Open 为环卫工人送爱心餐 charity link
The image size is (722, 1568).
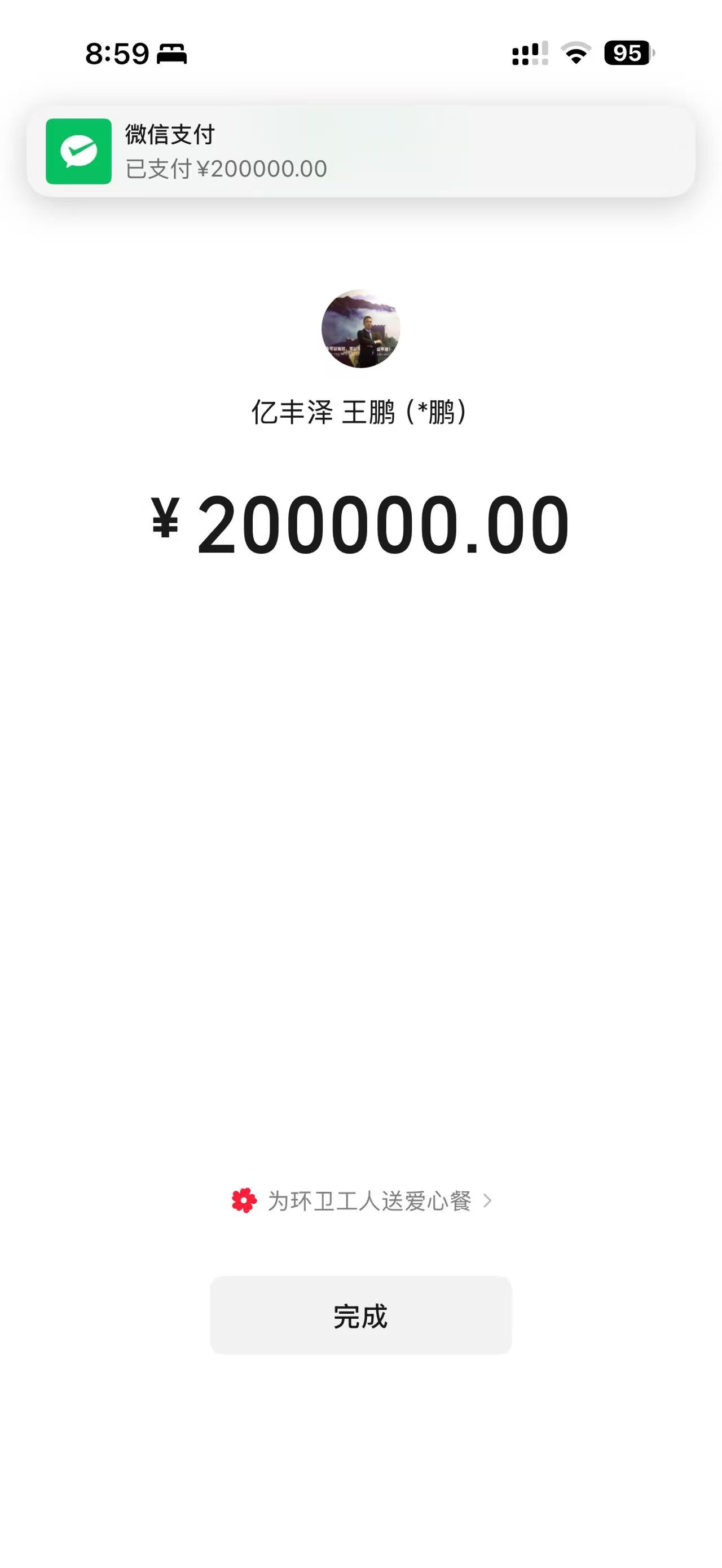coord(363,1200)
